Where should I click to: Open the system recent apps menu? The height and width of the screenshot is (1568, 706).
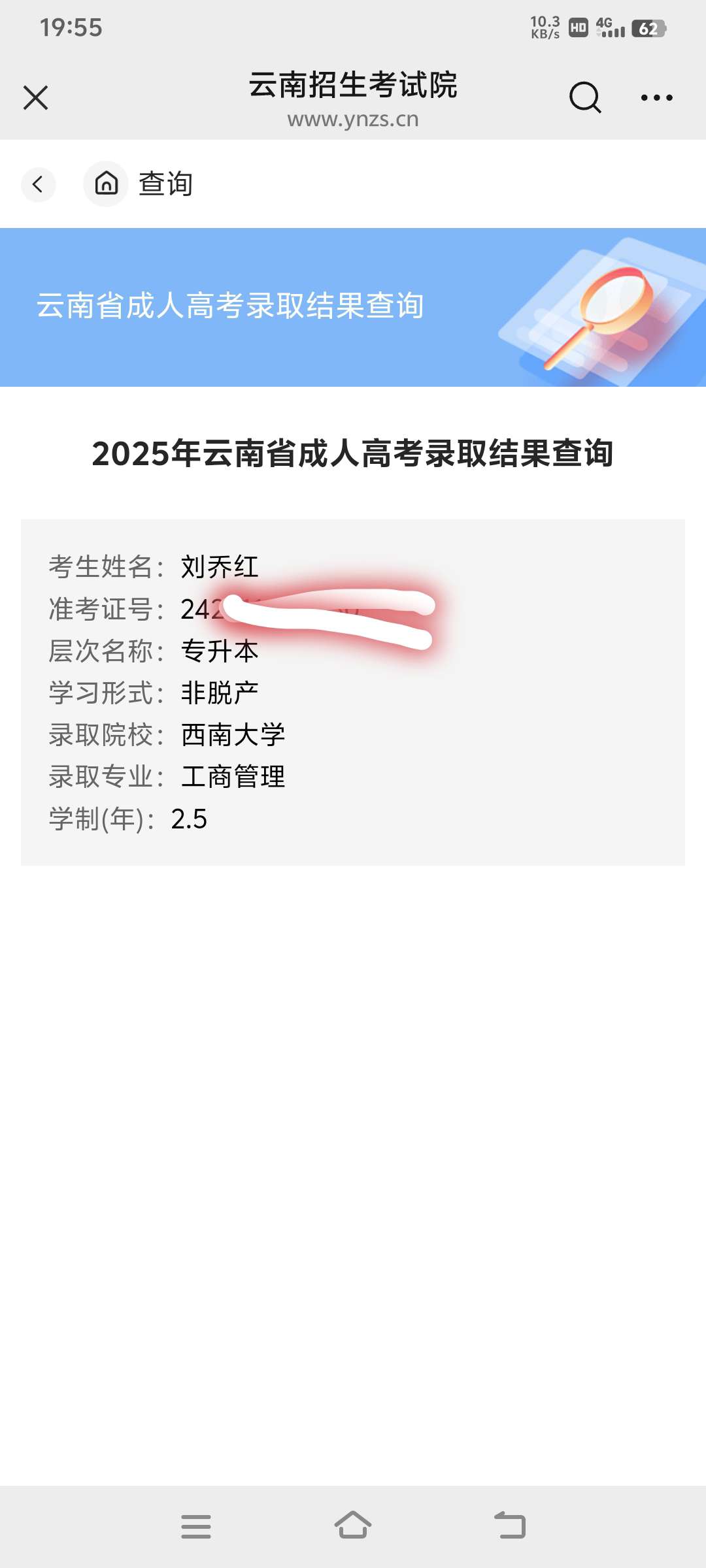tap(196, 1526)
